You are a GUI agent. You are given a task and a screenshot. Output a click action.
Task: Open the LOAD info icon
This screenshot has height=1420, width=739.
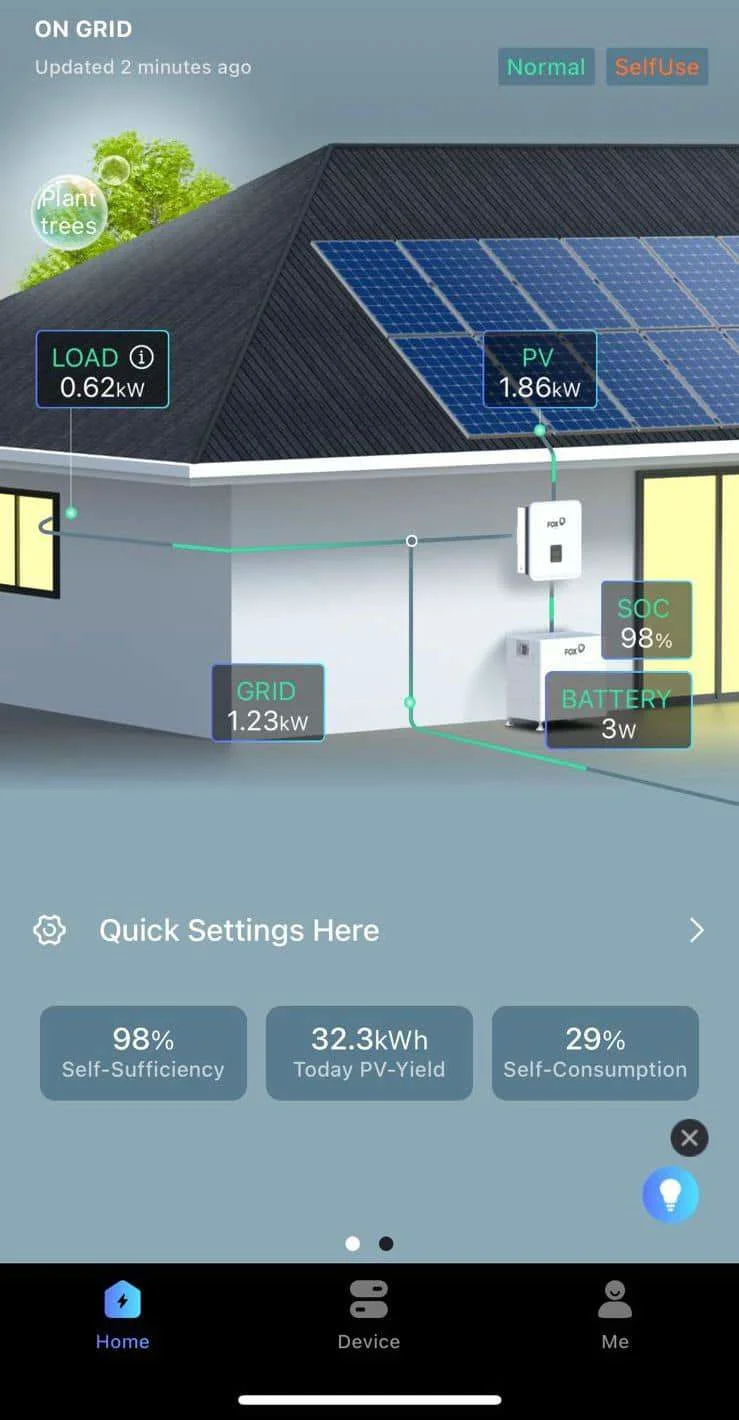tap(142, 357)
